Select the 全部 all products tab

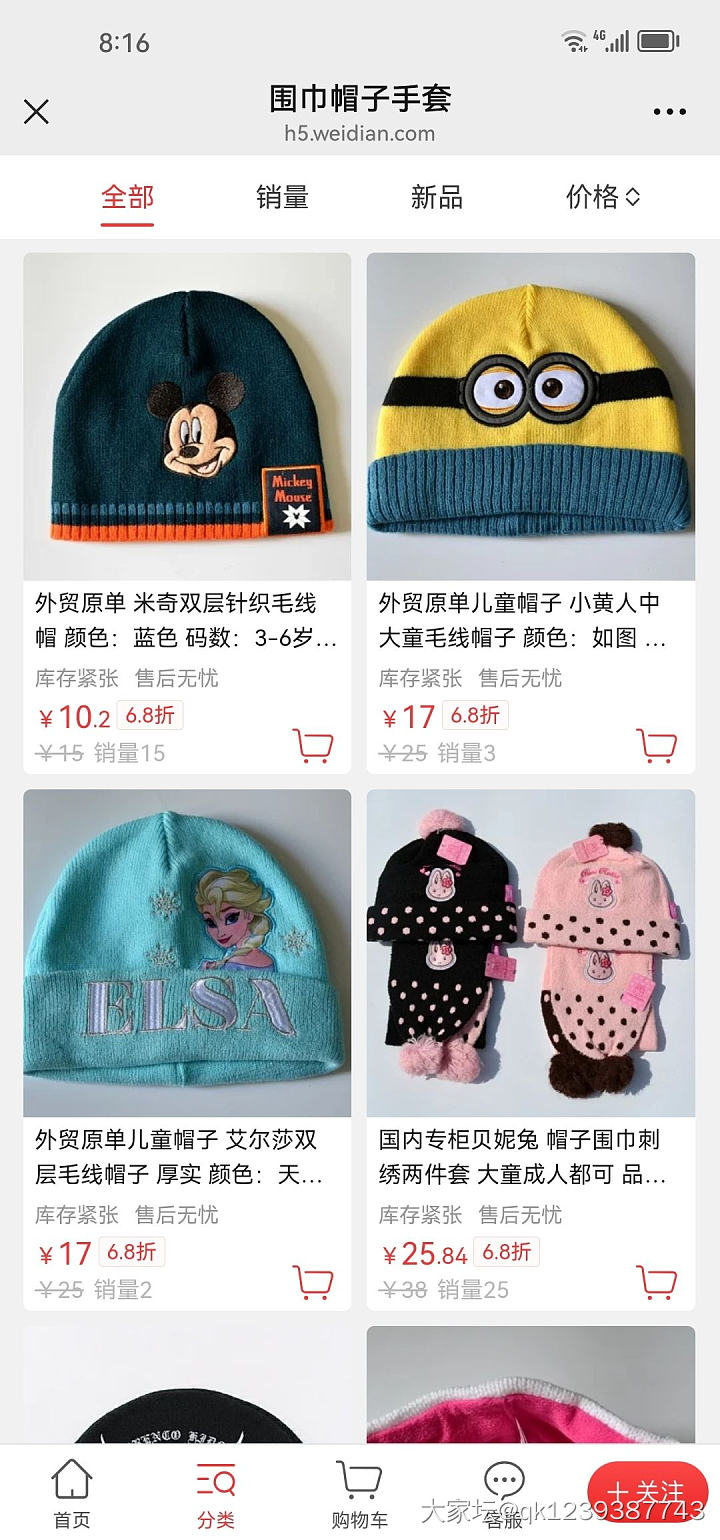[x=126, y=197]
